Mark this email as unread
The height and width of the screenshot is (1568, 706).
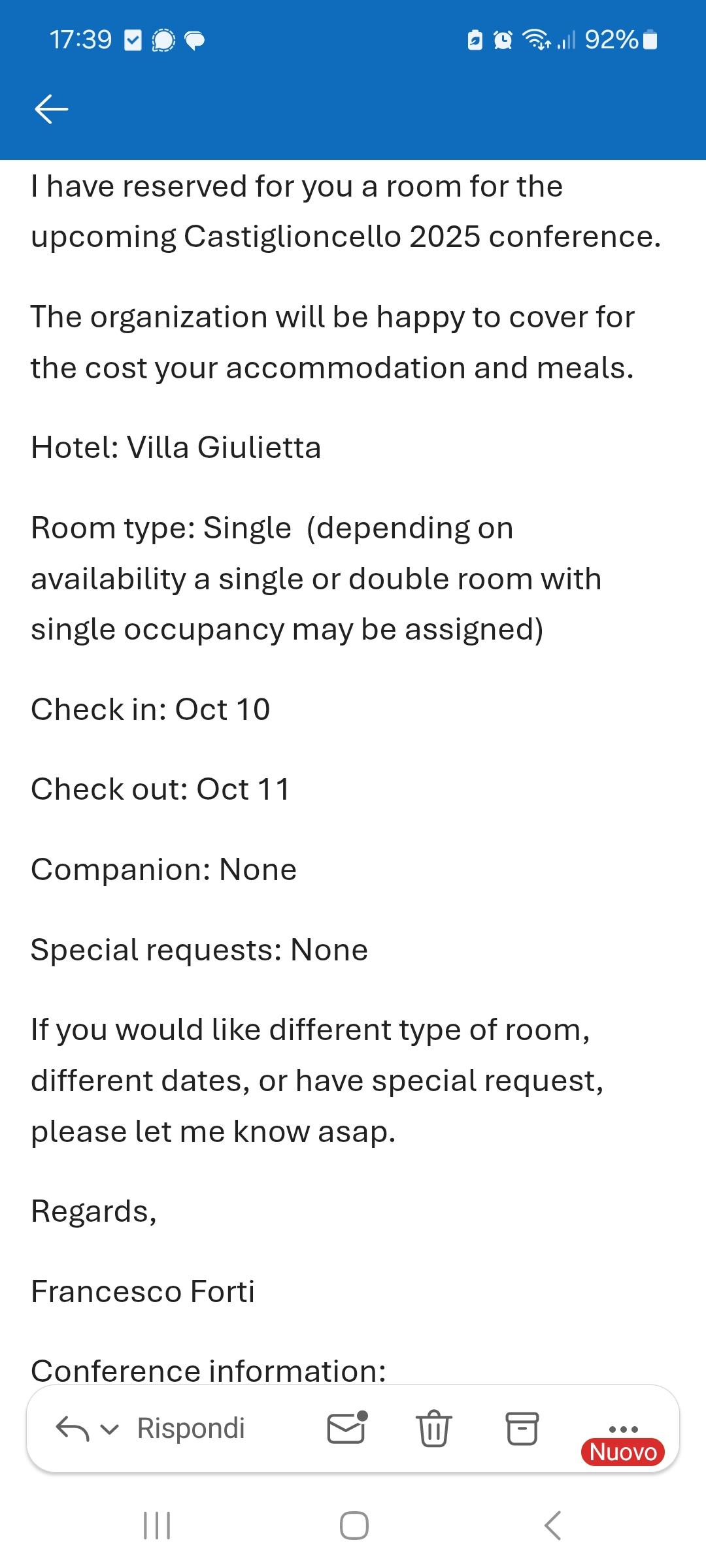click(346, 1428)
